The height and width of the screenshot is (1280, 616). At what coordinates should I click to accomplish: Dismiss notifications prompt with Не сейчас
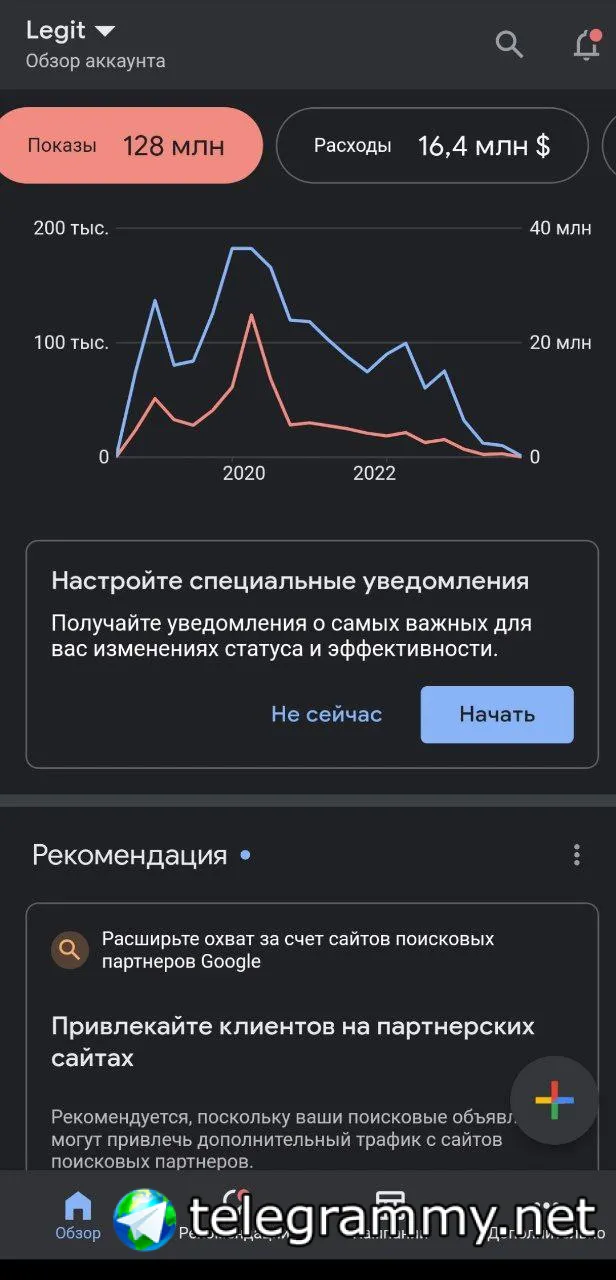click(326, 714)
